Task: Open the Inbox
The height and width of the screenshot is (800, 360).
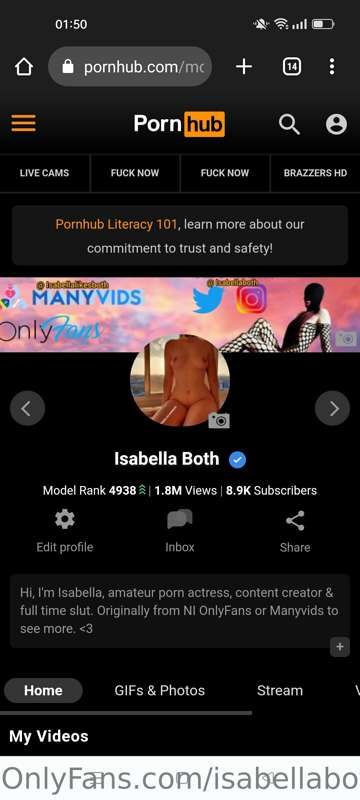Action: pyautogui.click(x=179, y=532)
